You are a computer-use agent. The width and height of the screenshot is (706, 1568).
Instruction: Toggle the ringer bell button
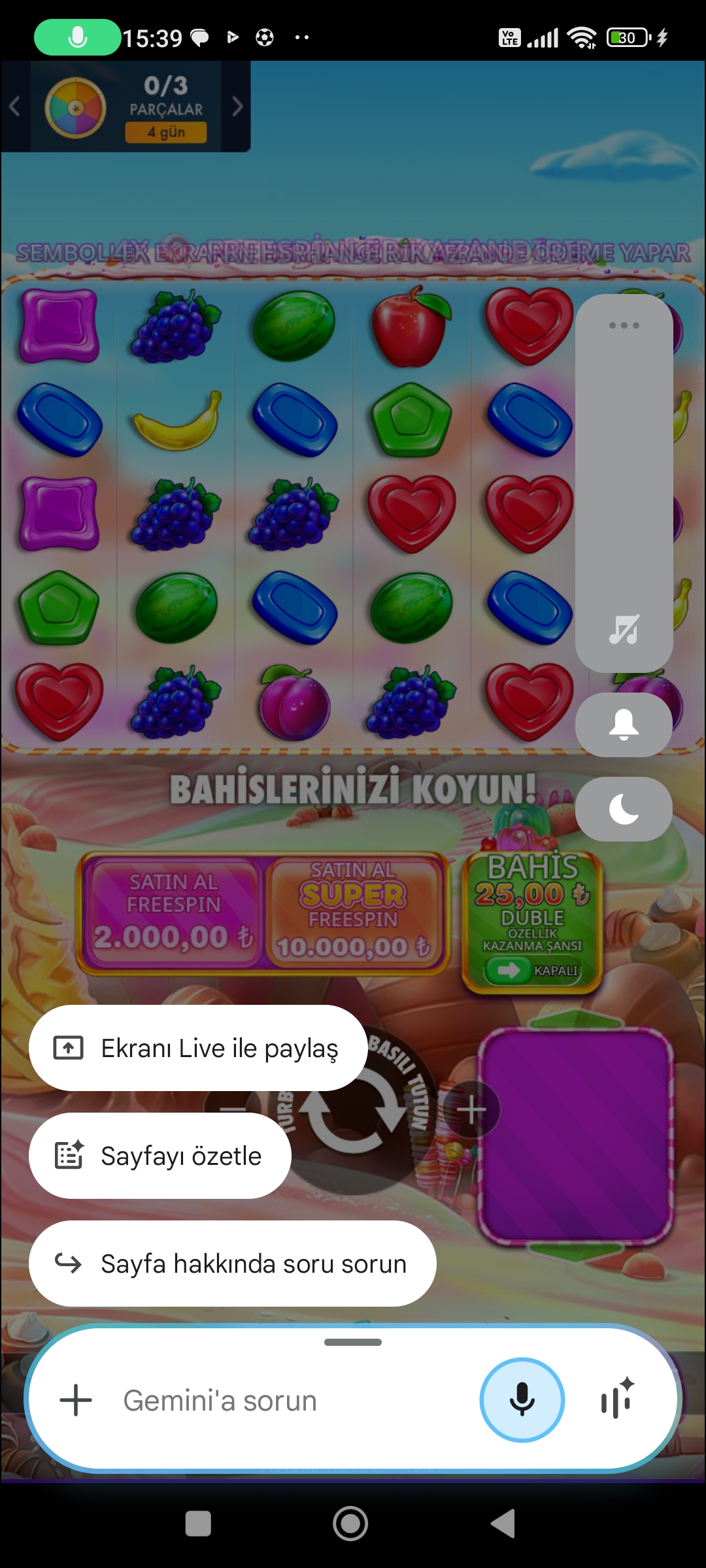pos(624,725)
